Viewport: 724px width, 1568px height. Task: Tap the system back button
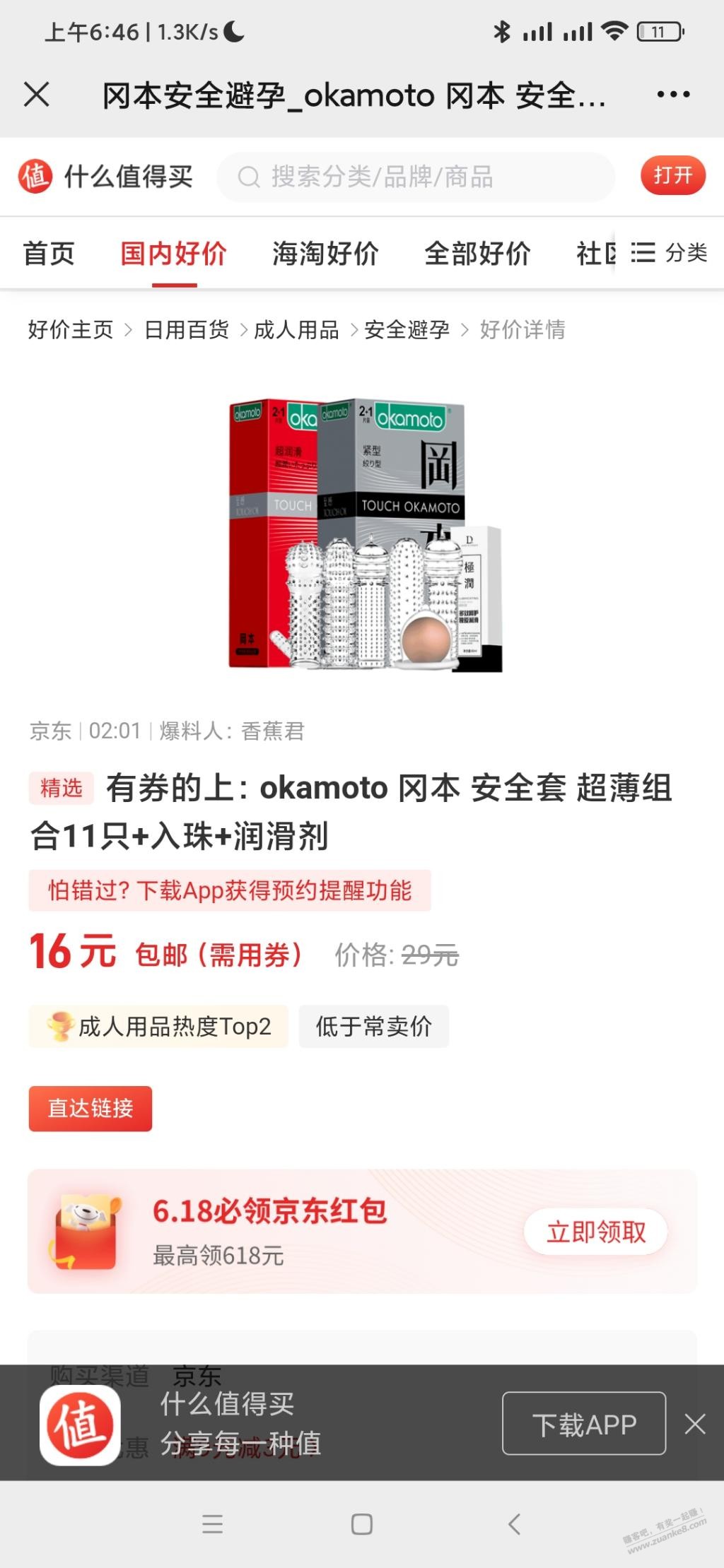tap(515, 1524)
